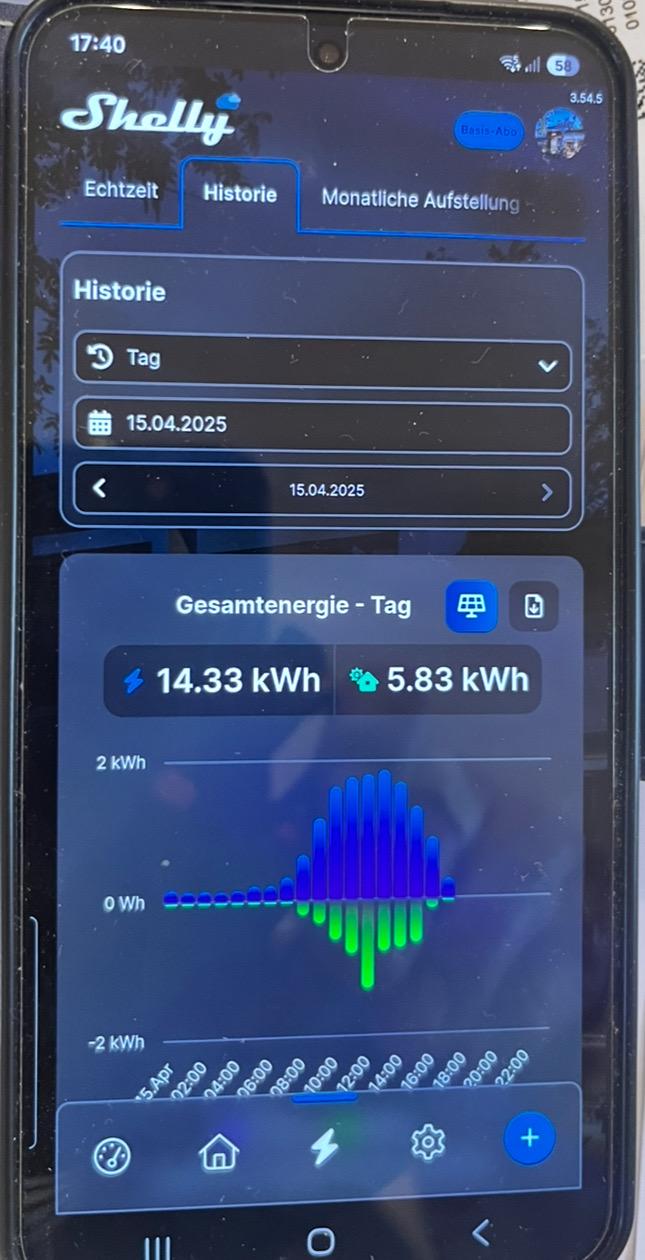Tap the system back button
Screen dimensions: 645x1260
(x=481, y=1232)
